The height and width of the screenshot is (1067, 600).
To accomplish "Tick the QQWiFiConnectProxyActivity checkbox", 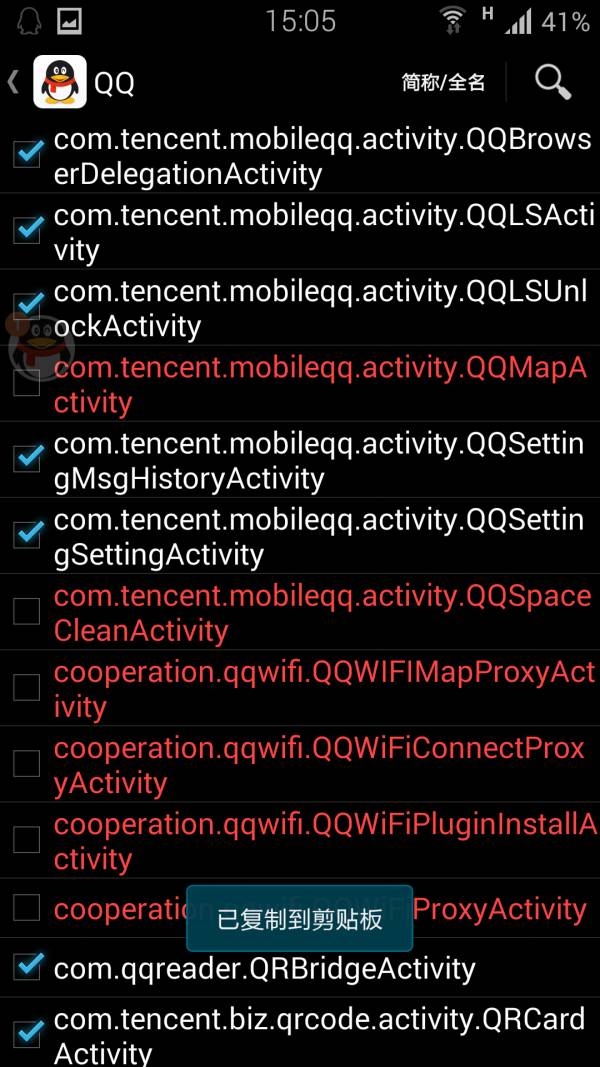I will 27,763.
